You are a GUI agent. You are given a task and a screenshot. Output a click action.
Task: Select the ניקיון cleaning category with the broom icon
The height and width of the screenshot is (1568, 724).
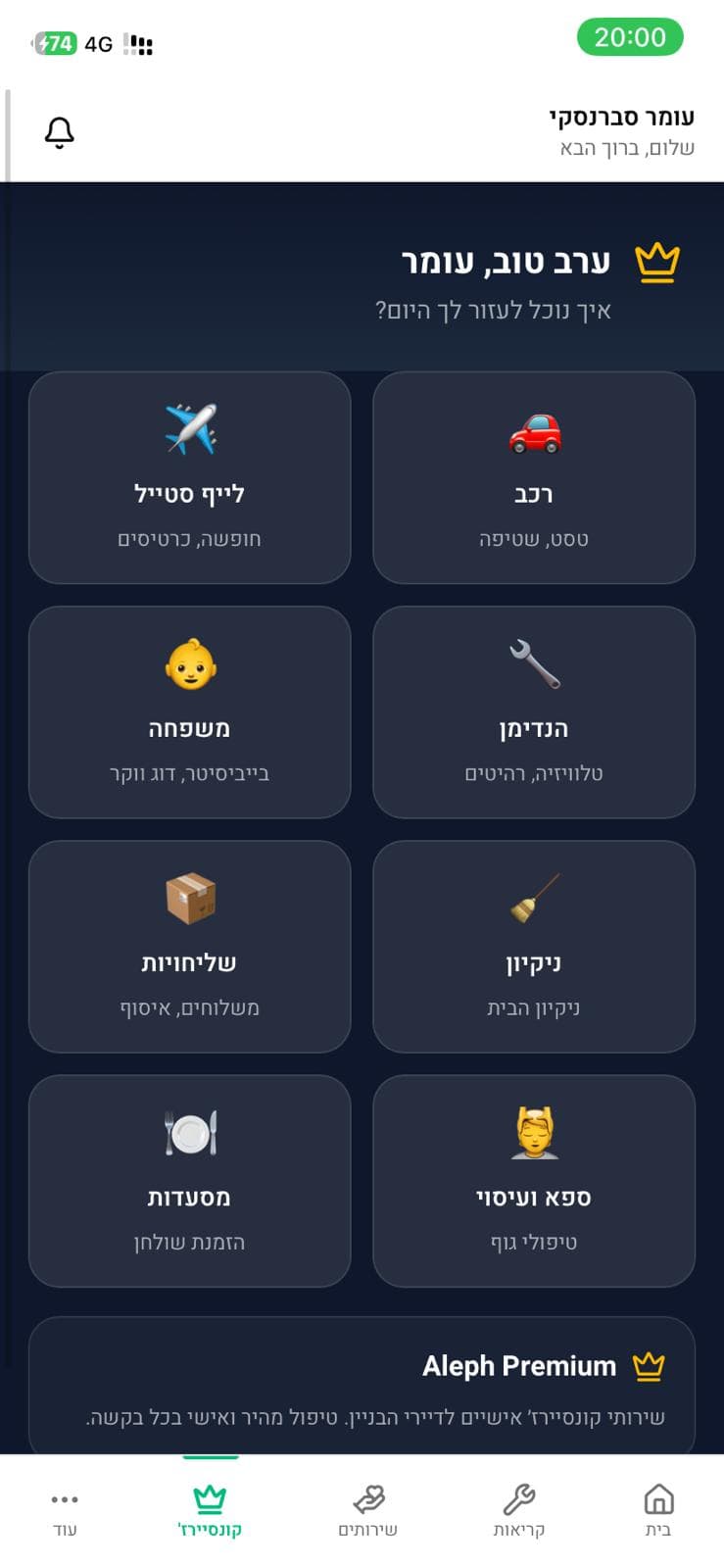(x=534, y=946)
